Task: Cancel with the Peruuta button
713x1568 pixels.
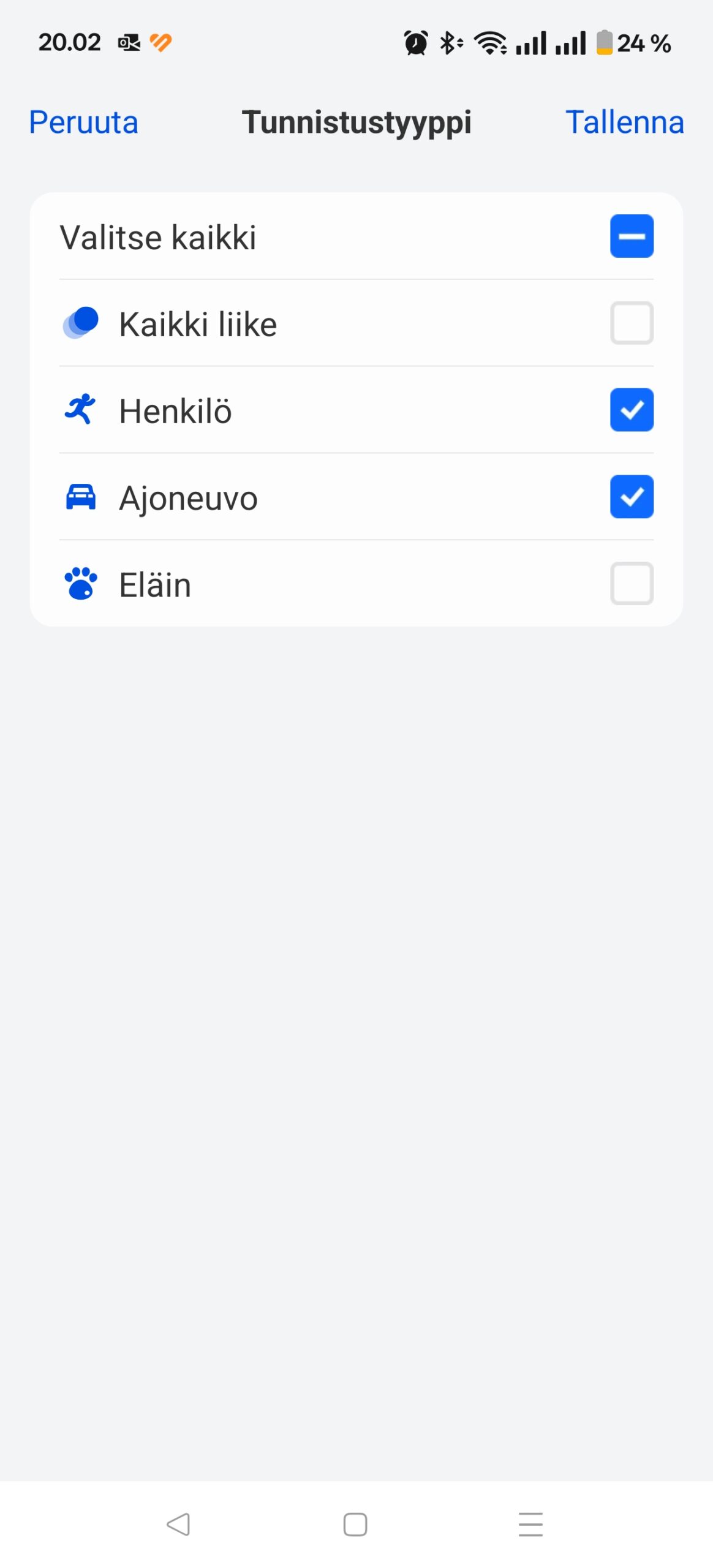Action: (83, 122)
